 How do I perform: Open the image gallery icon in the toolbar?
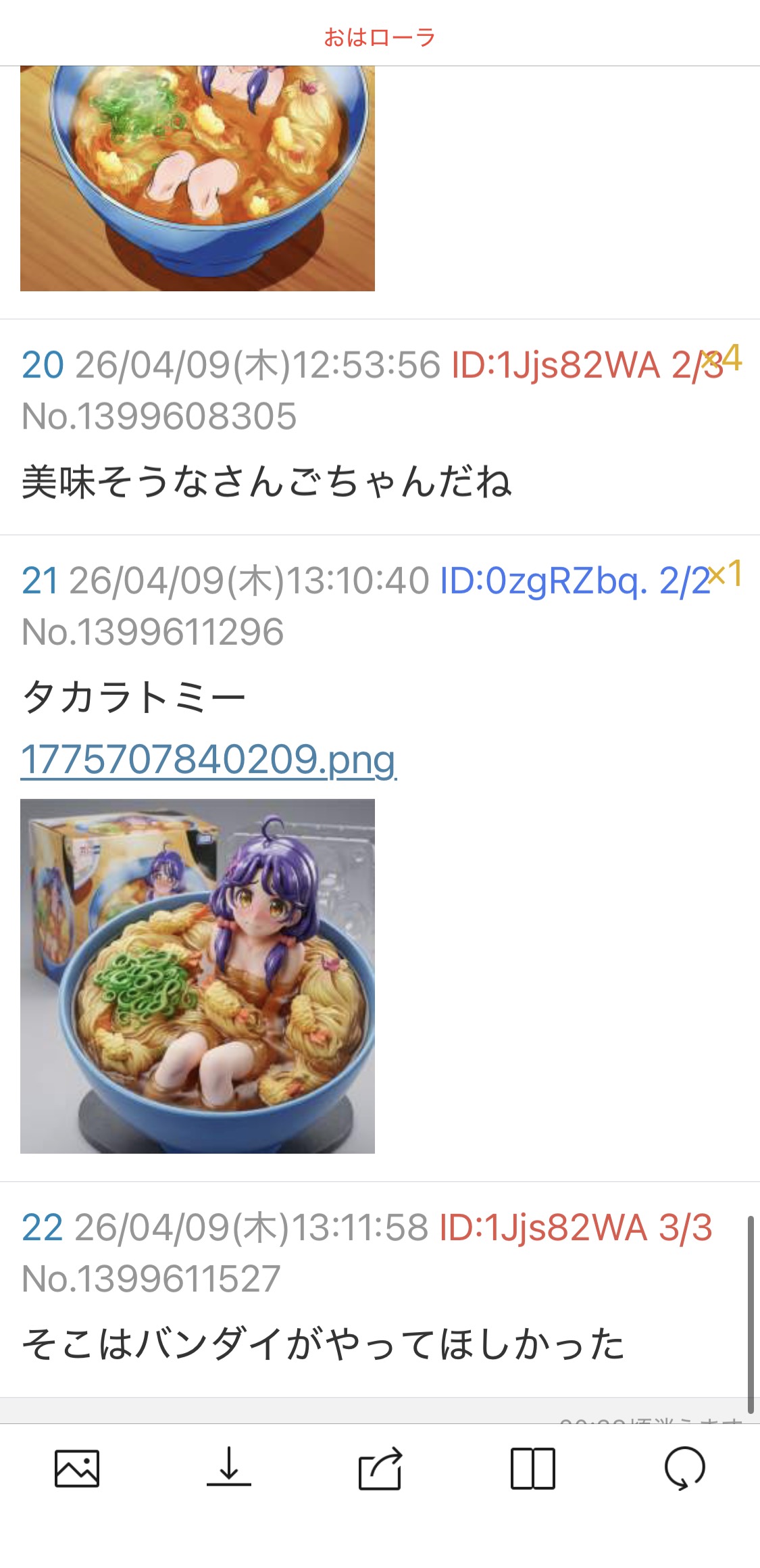click(76, 1468)
